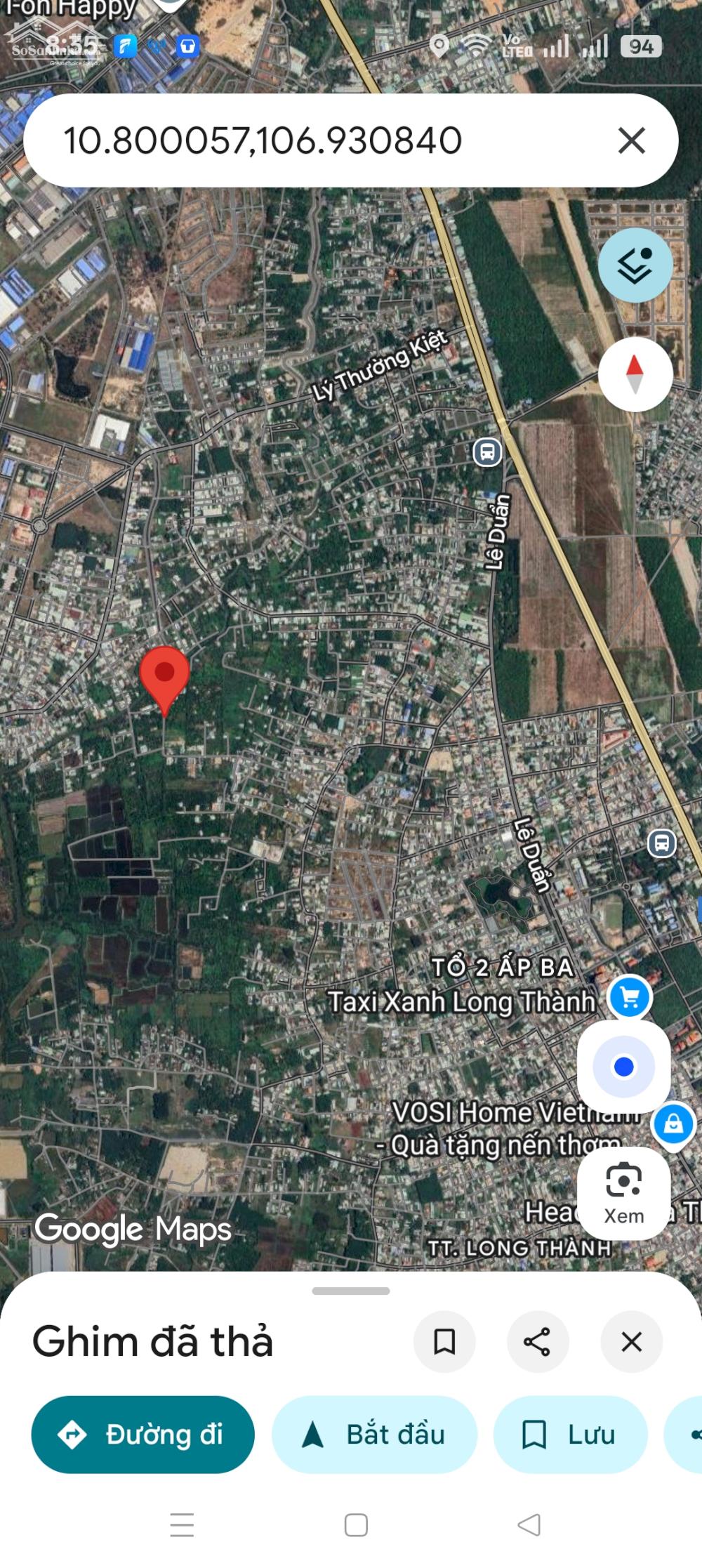Reset map orientation with the compass

[x=635, y=374]
